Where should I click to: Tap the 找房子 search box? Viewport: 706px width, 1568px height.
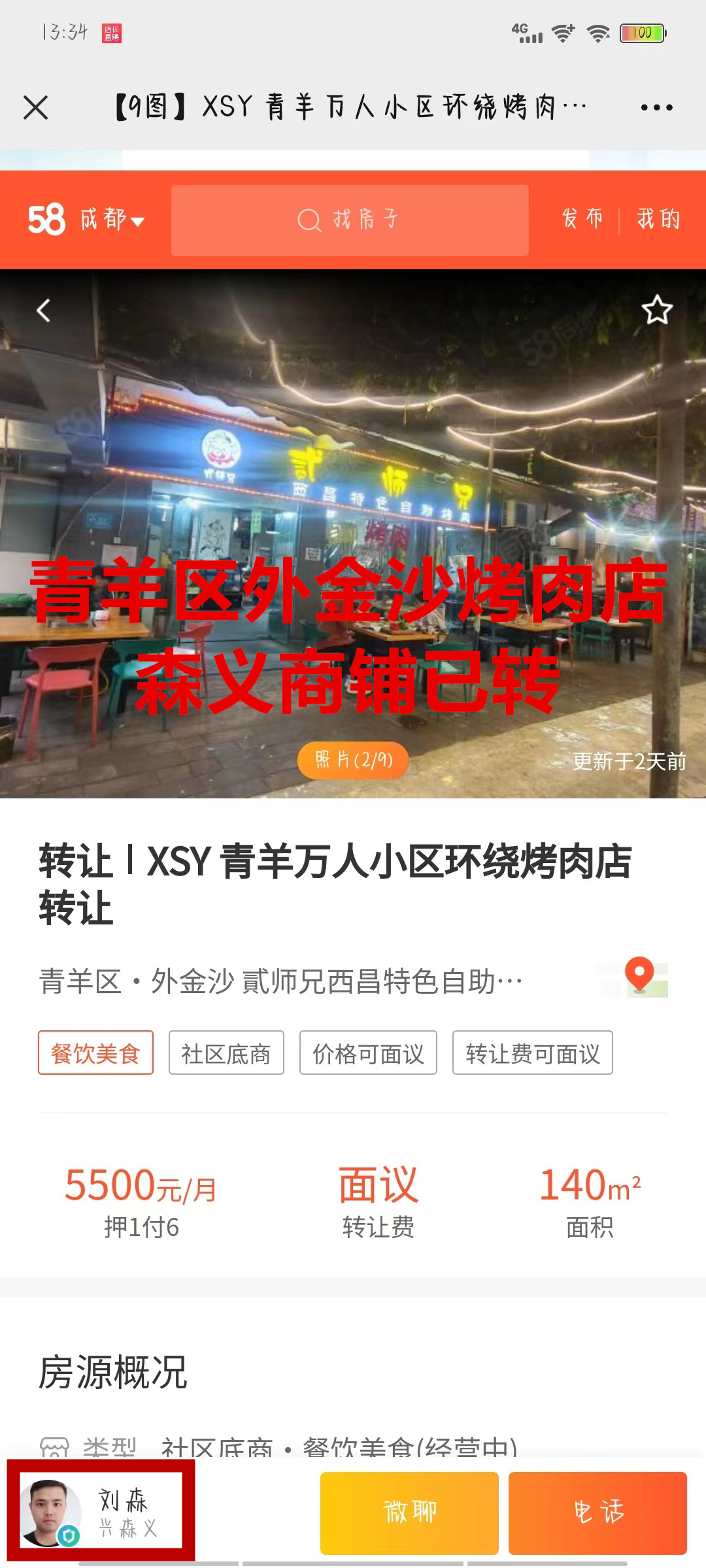click(x=350, y=220)
